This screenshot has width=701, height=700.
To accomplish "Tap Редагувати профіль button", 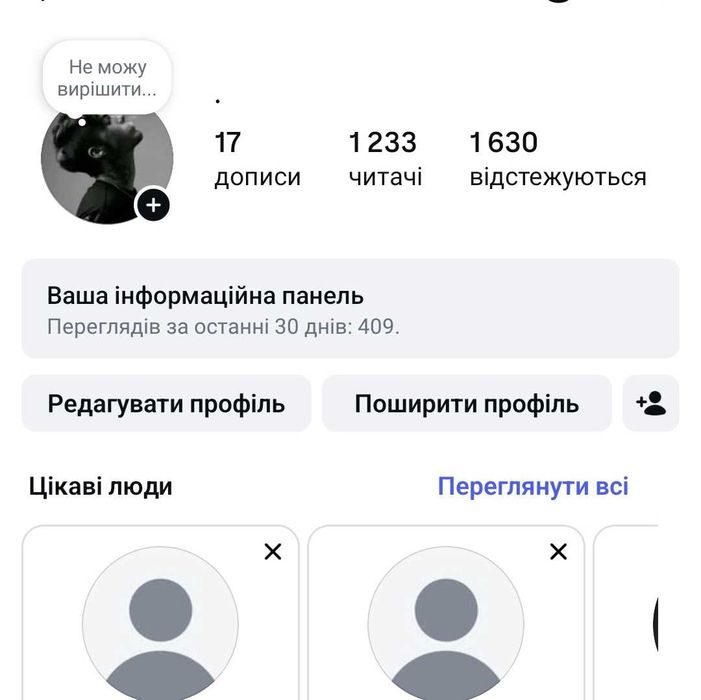I will tap(166, 404).
